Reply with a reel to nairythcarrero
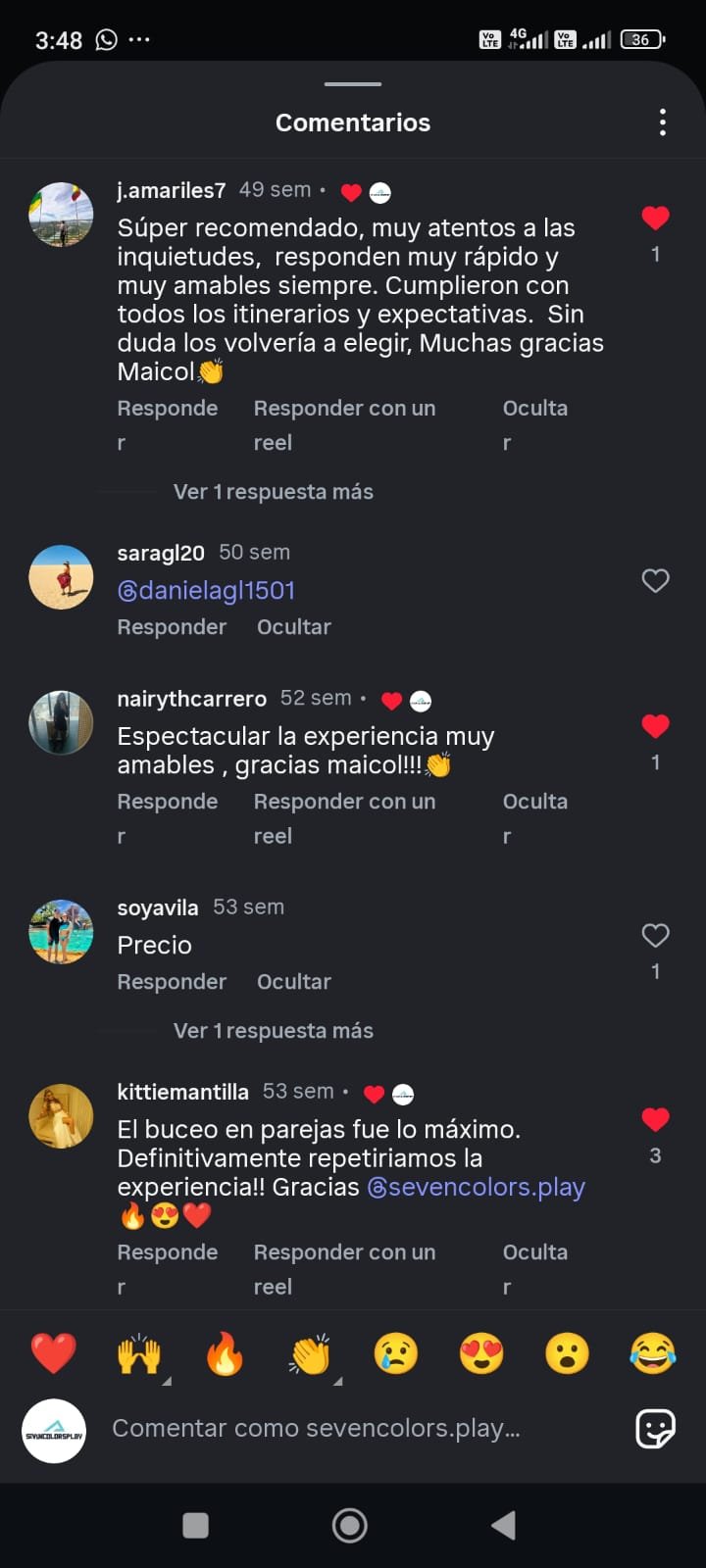This screenshot has height=1568, width=706. tap(343, 803)
